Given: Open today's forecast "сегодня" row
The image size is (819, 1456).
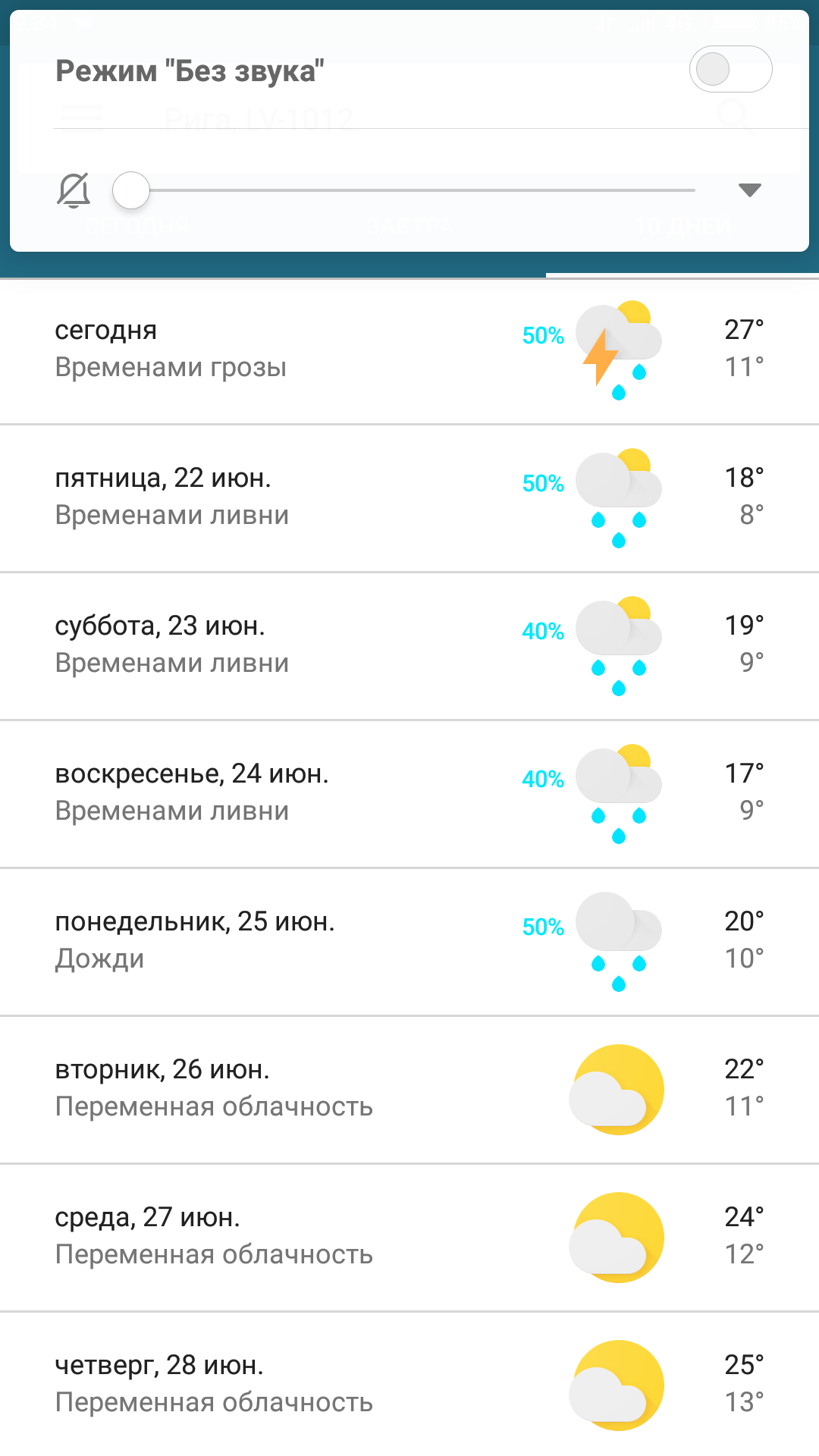Looking at the screenshot, I should (x=409, y=349).
